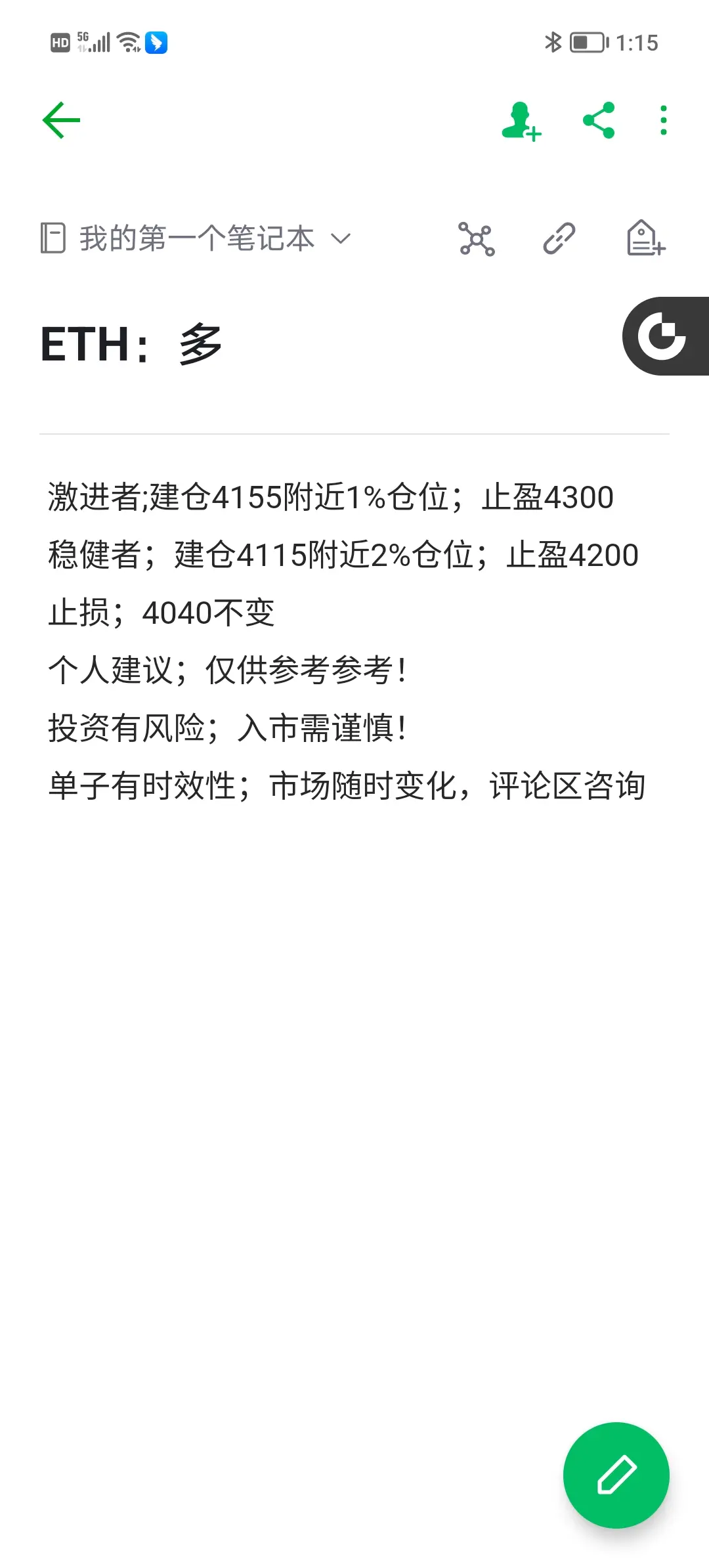
Task: Tap the back arrow to exit the note
Action: coord(60,120)
